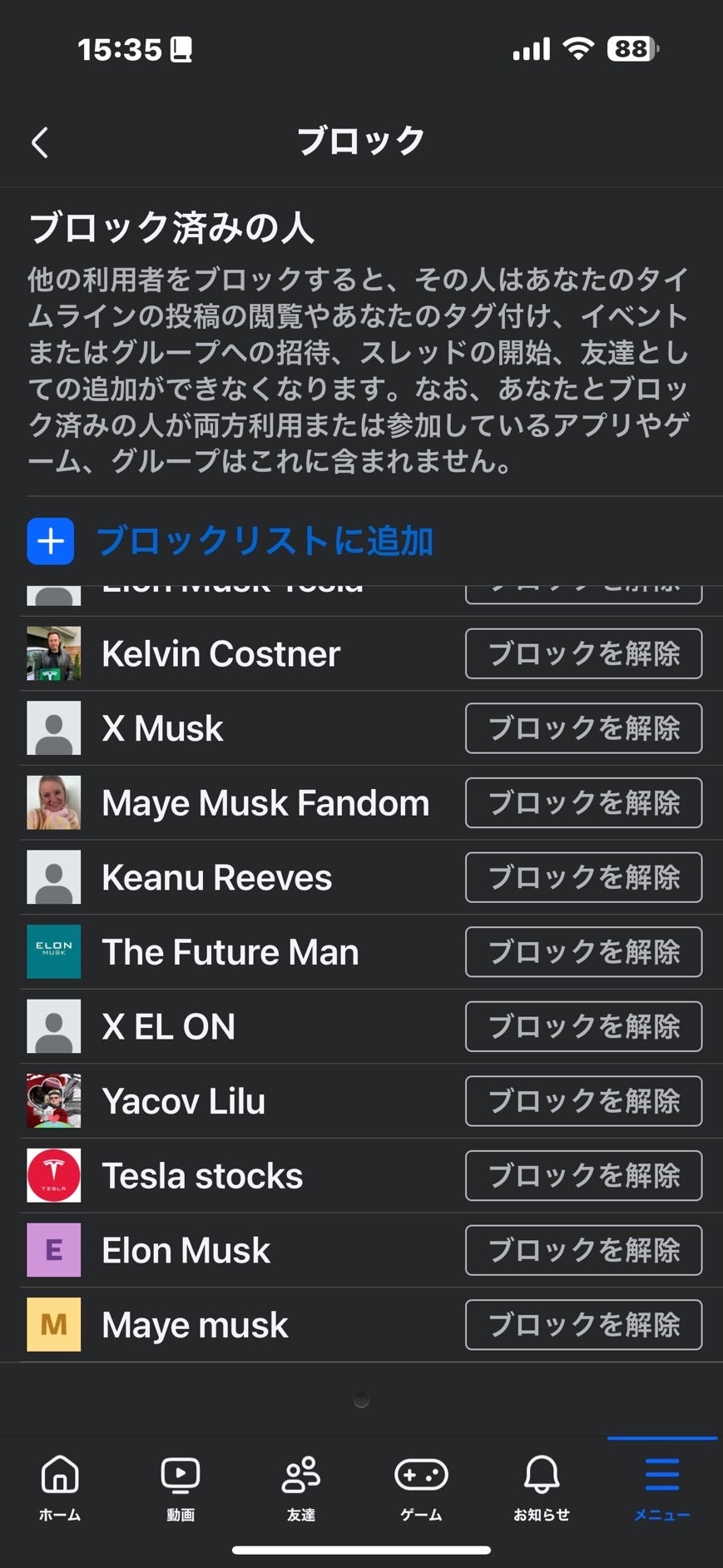Unblock Kelvin Costner
Screen dimensions: 723x1568
coord(583,654)
